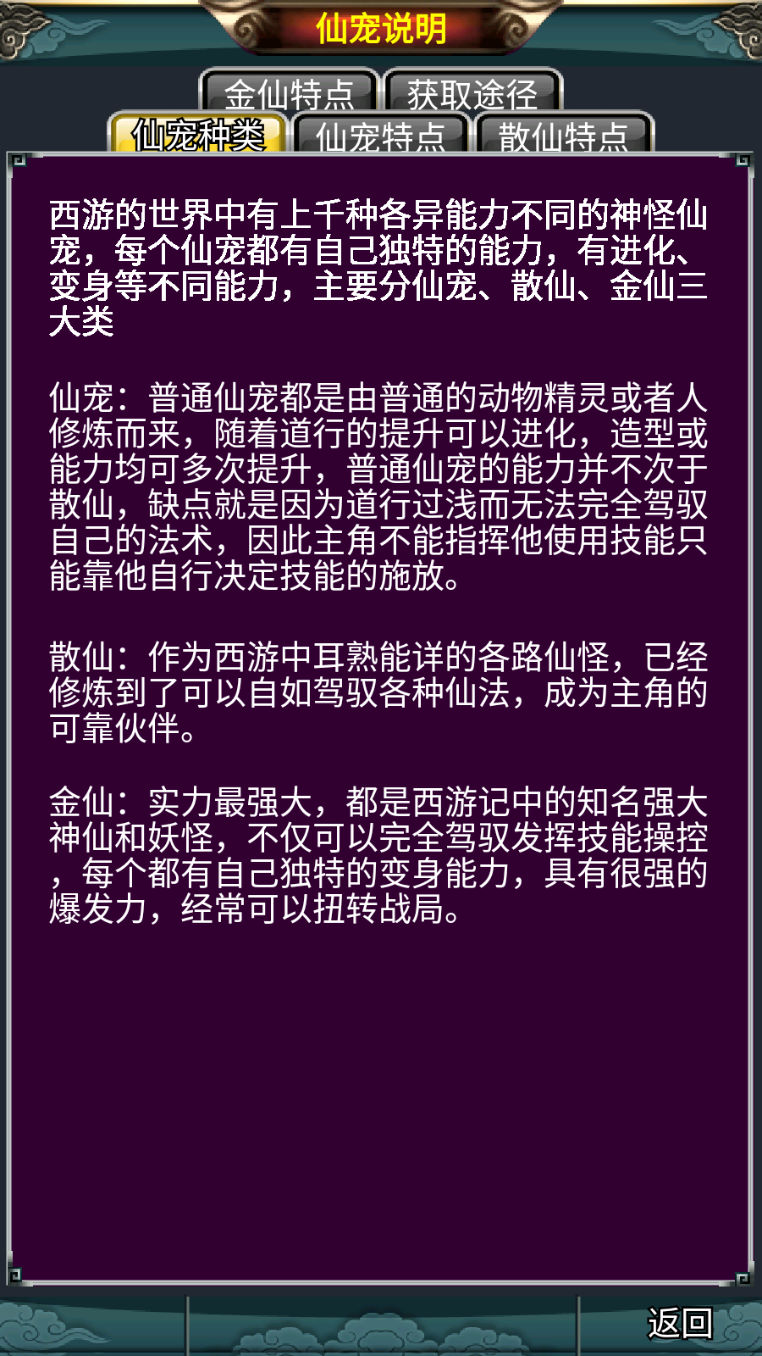762x1356 pixels.
Task: Show the 仙宠特点 tab
Action: click(x=380, y=136)
